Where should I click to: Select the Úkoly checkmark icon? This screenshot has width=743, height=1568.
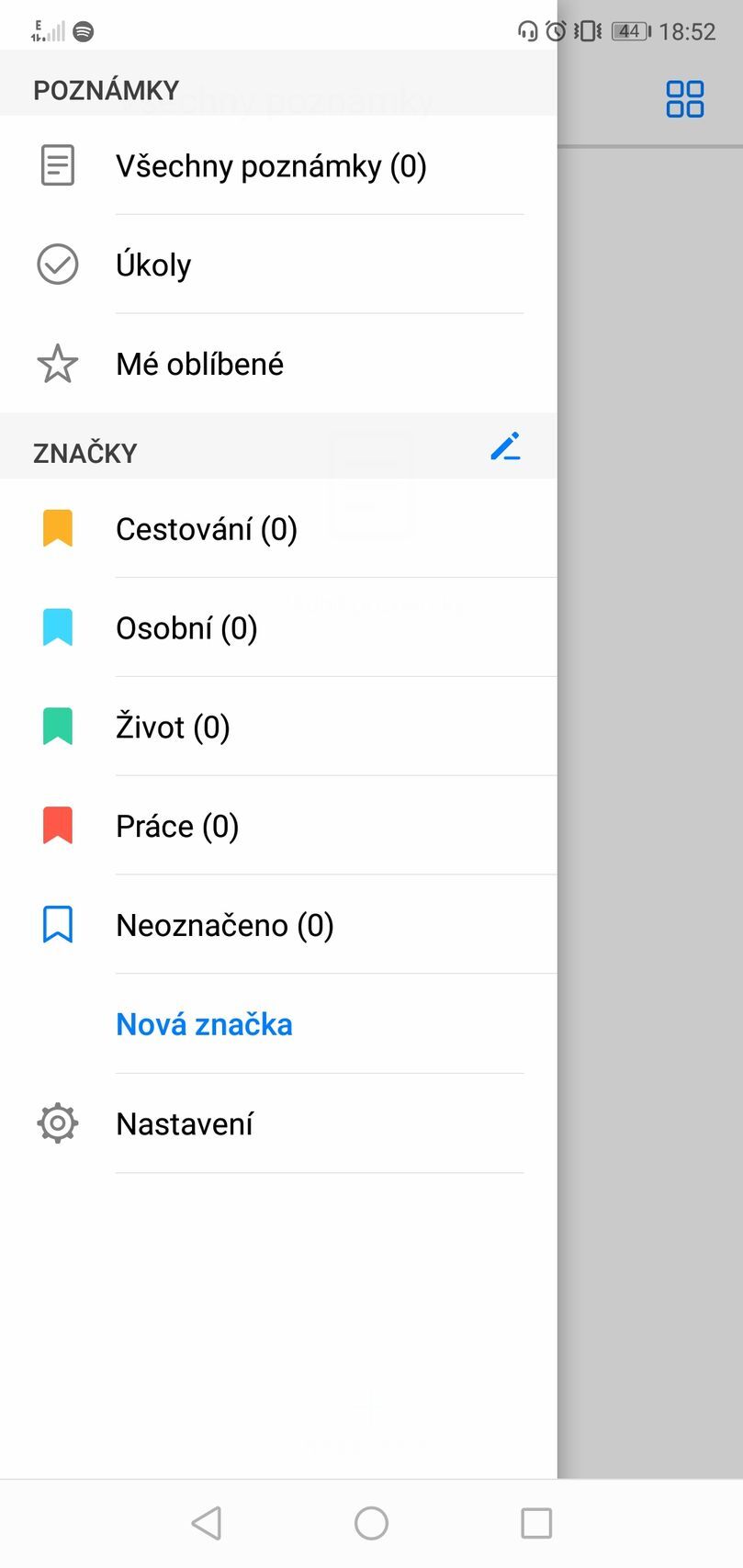tap(57, 265)
